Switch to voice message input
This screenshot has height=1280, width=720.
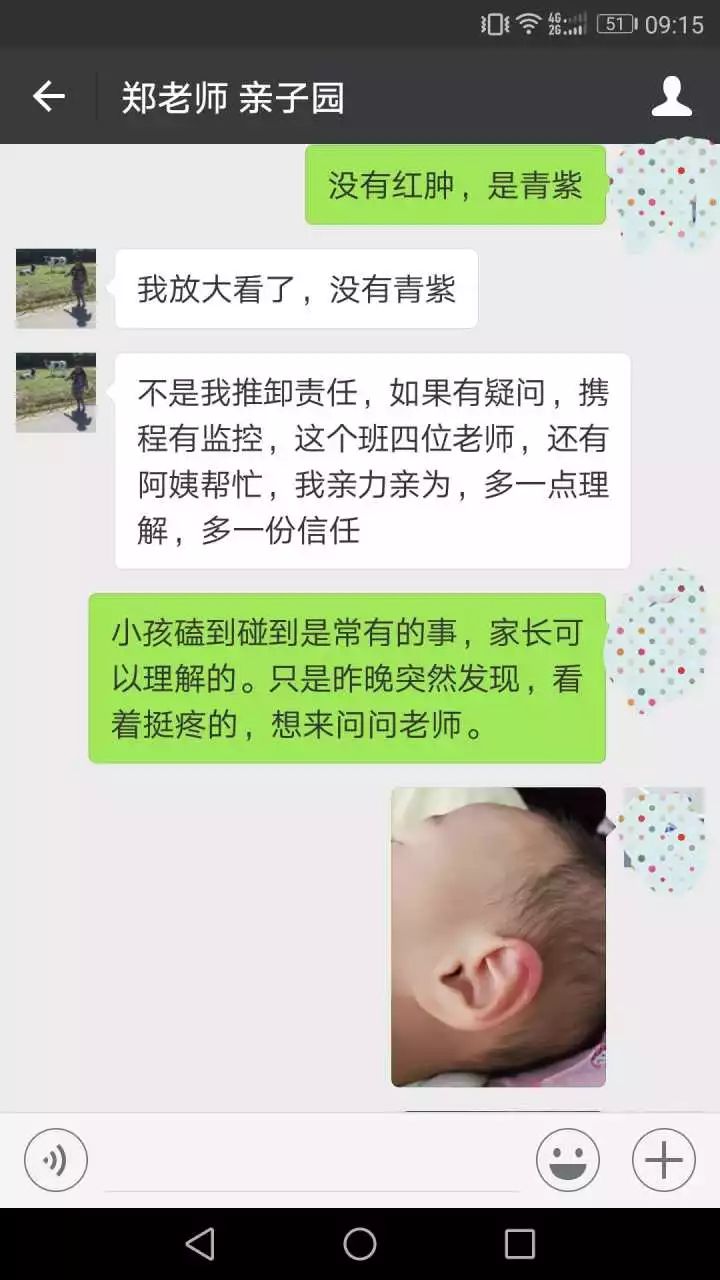(56, 1160)
